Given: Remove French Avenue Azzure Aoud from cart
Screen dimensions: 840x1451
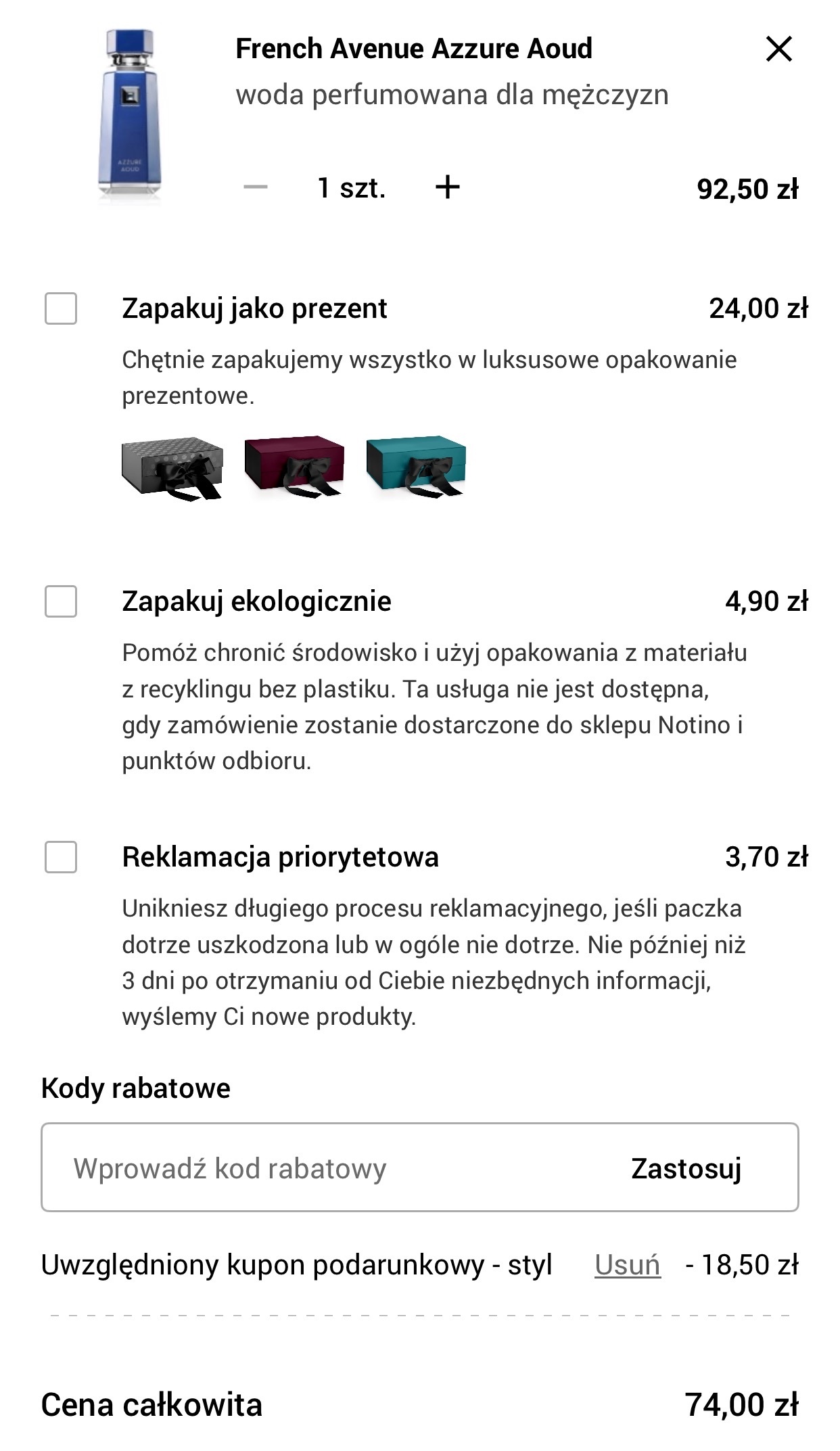Looking at the screenshot, I should 778,49.
